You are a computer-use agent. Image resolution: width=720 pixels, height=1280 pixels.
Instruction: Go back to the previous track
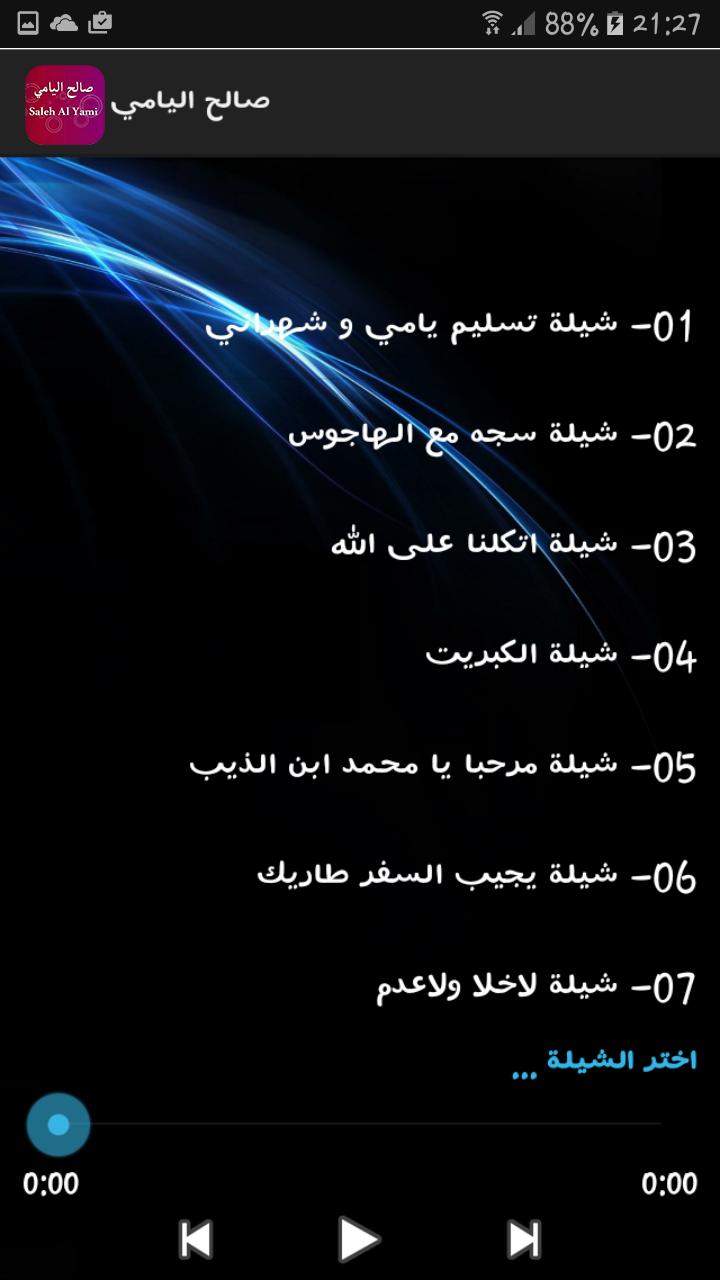pyautogui.click(x=196, y=1240)
